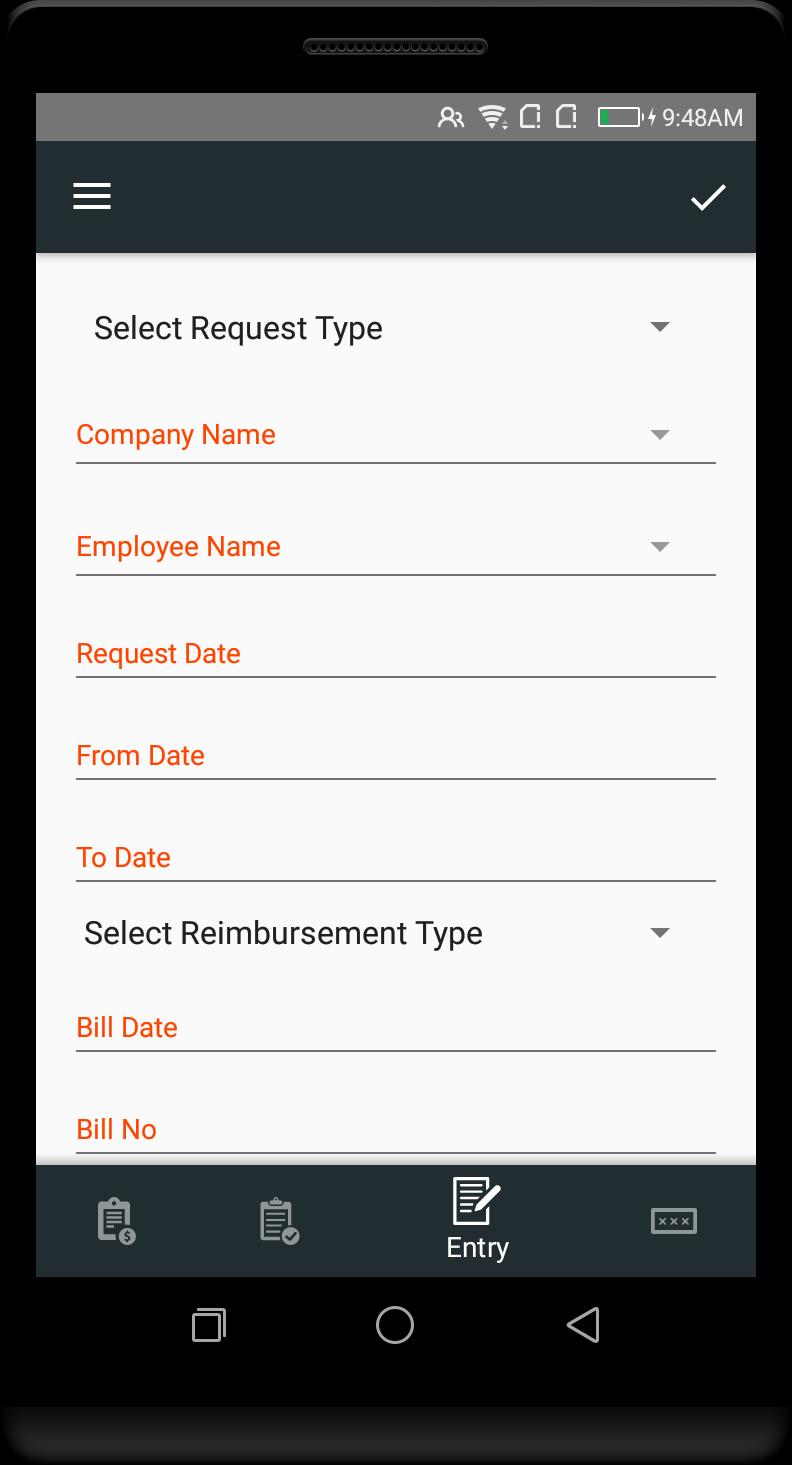Open the Employee Name dropdown

[x=395, y=547]
